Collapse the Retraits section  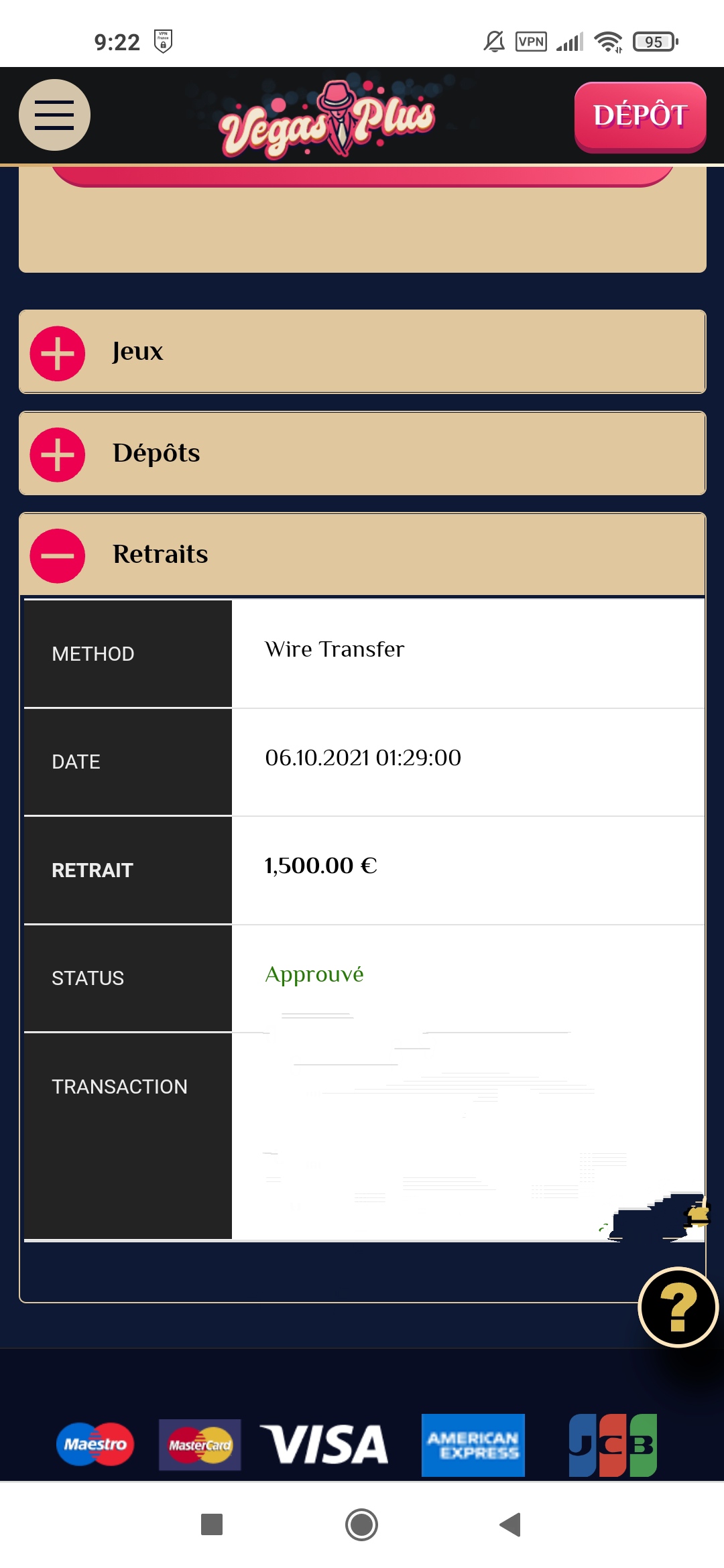click(362, 555)
